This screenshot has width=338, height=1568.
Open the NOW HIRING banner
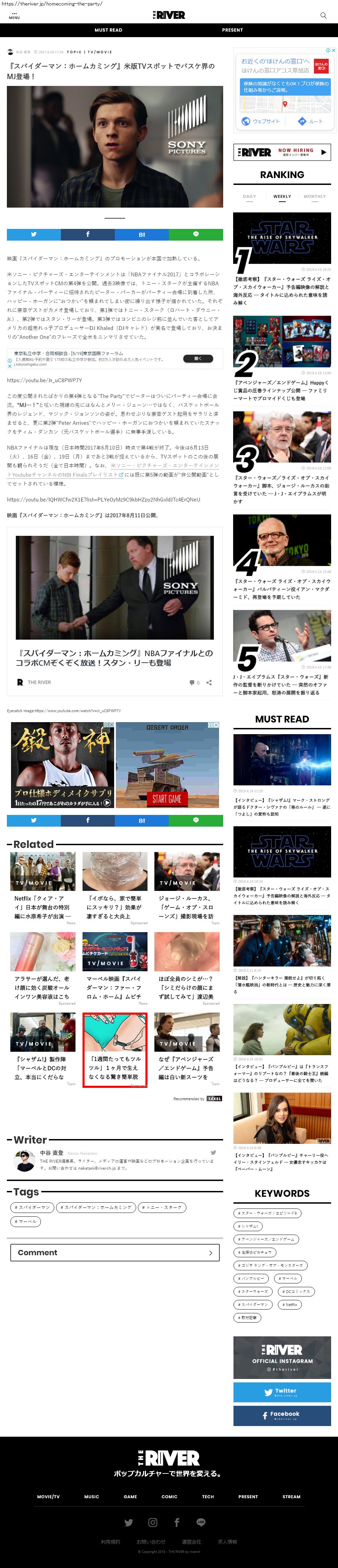pyautogui.click(x=281, y=152)
